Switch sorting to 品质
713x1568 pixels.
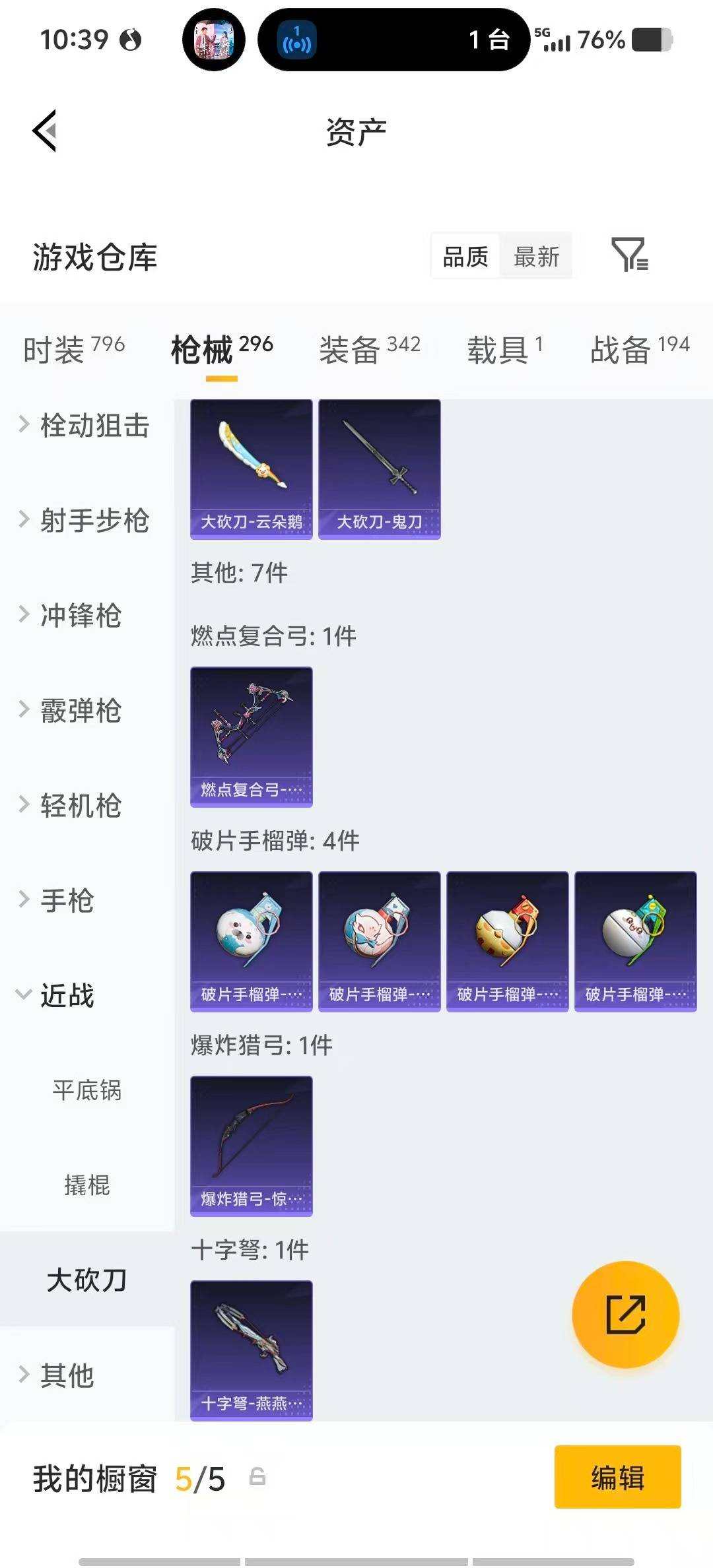[464, 257]
